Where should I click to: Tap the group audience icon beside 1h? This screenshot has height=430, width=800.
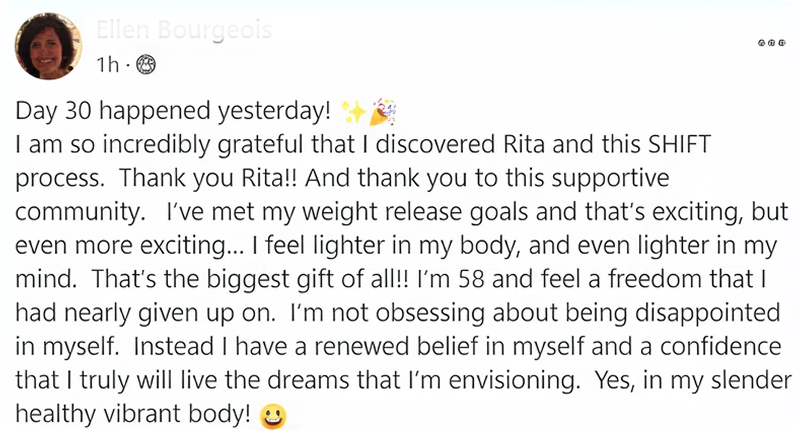pyautogui.click(x=146, y=65)
